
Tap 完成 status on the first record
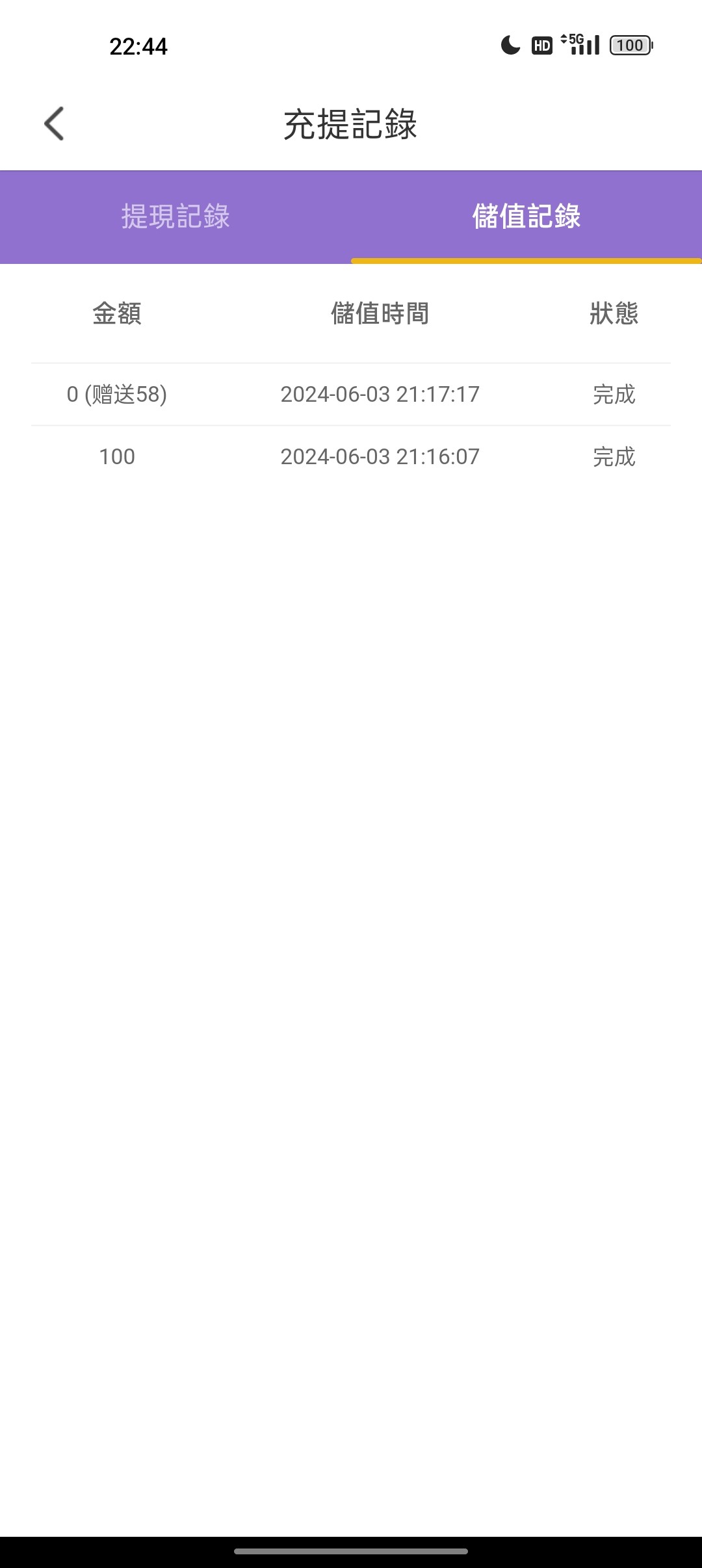pos(614,395)
